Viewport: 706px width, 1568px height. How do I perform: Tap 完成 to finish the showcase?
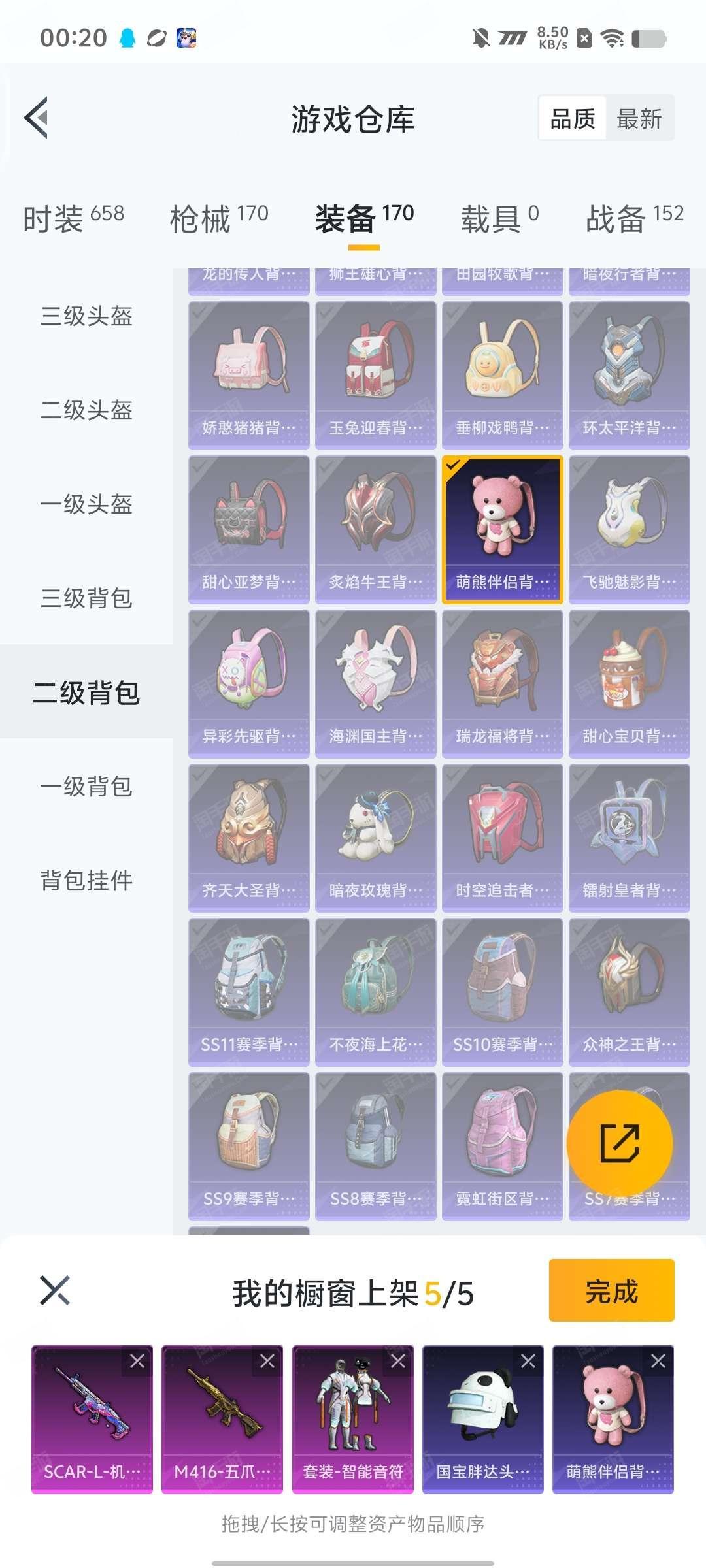(611, 1291)
